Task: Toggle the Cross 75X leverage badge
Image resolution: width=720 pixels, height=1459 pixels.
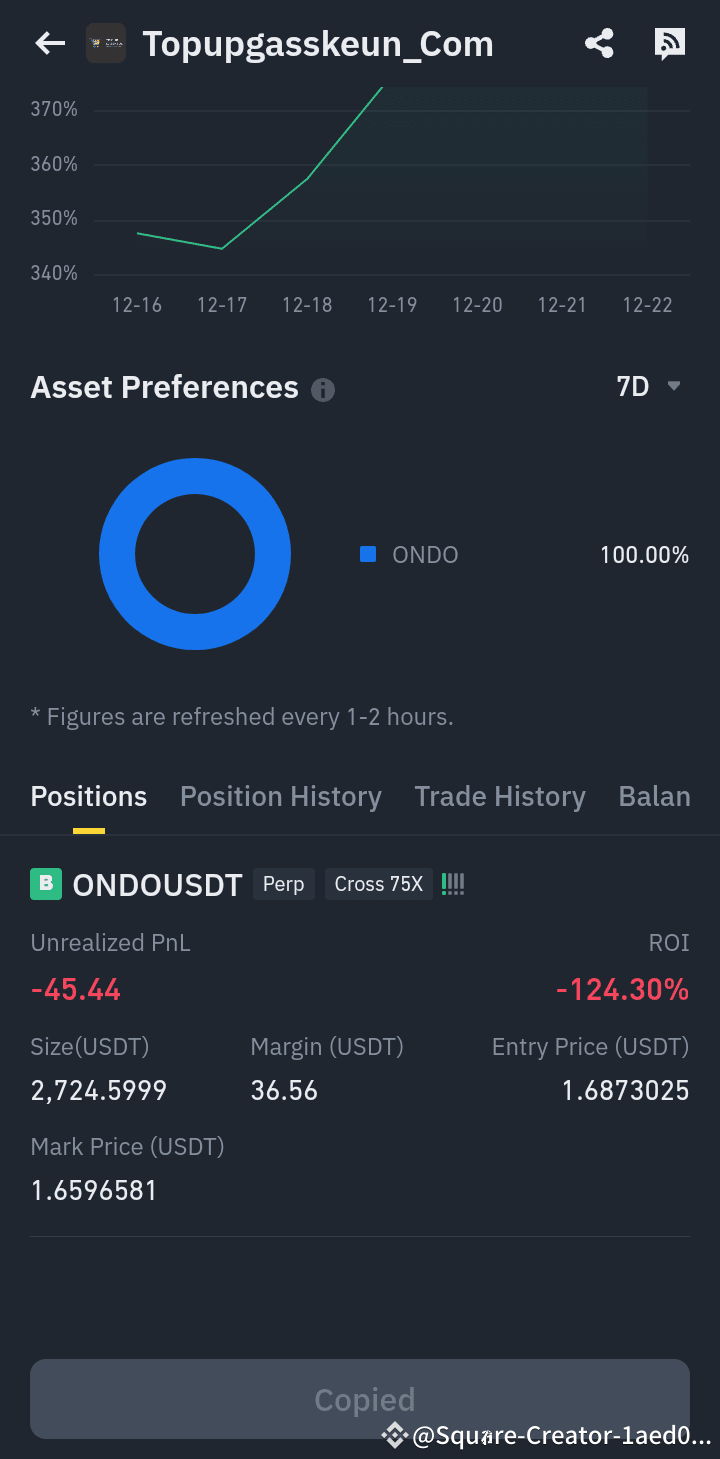Action: 379,884
